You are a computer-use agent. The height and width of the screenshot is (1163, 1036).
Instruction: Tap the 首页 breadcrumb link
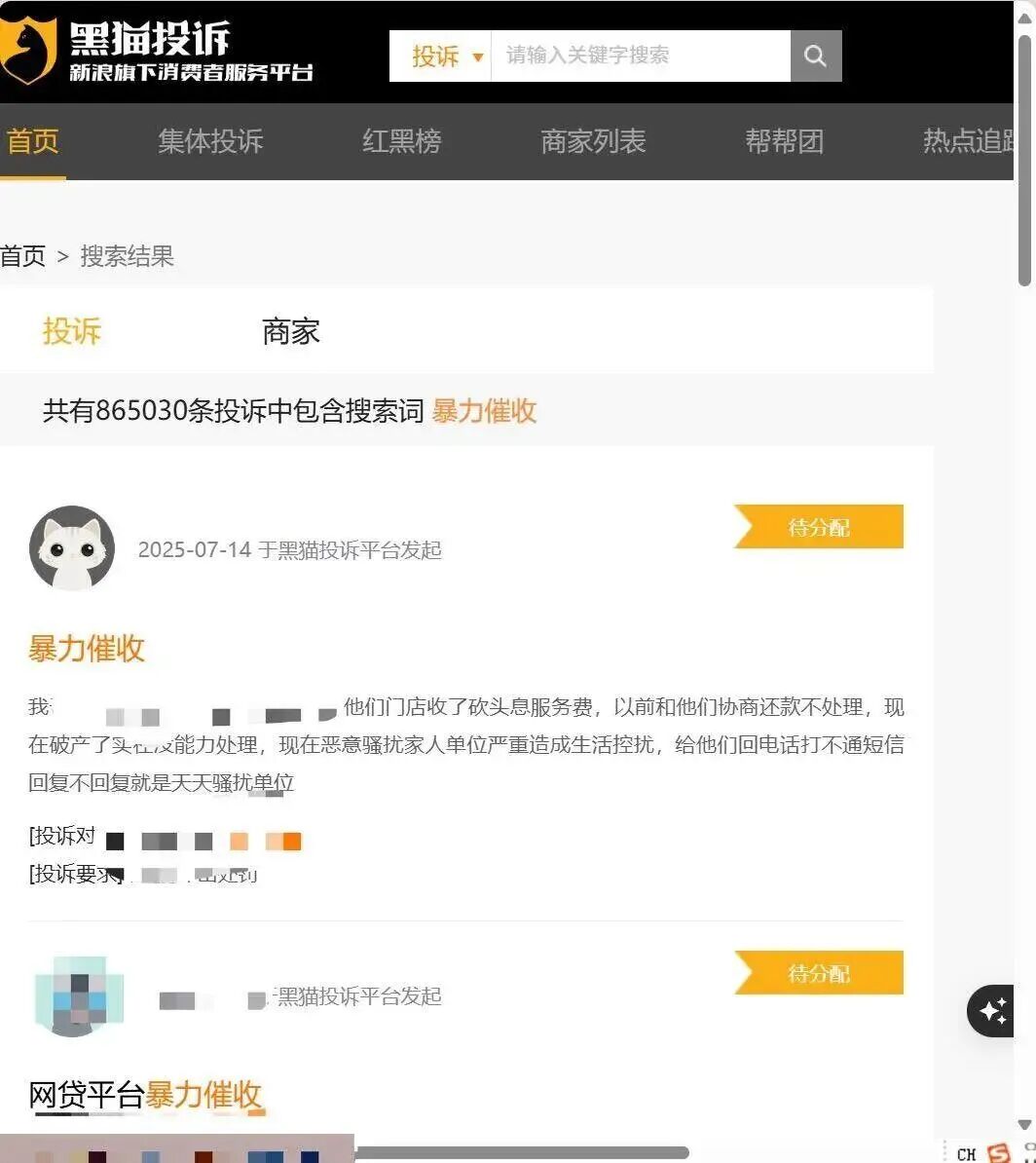coord(22,256)
